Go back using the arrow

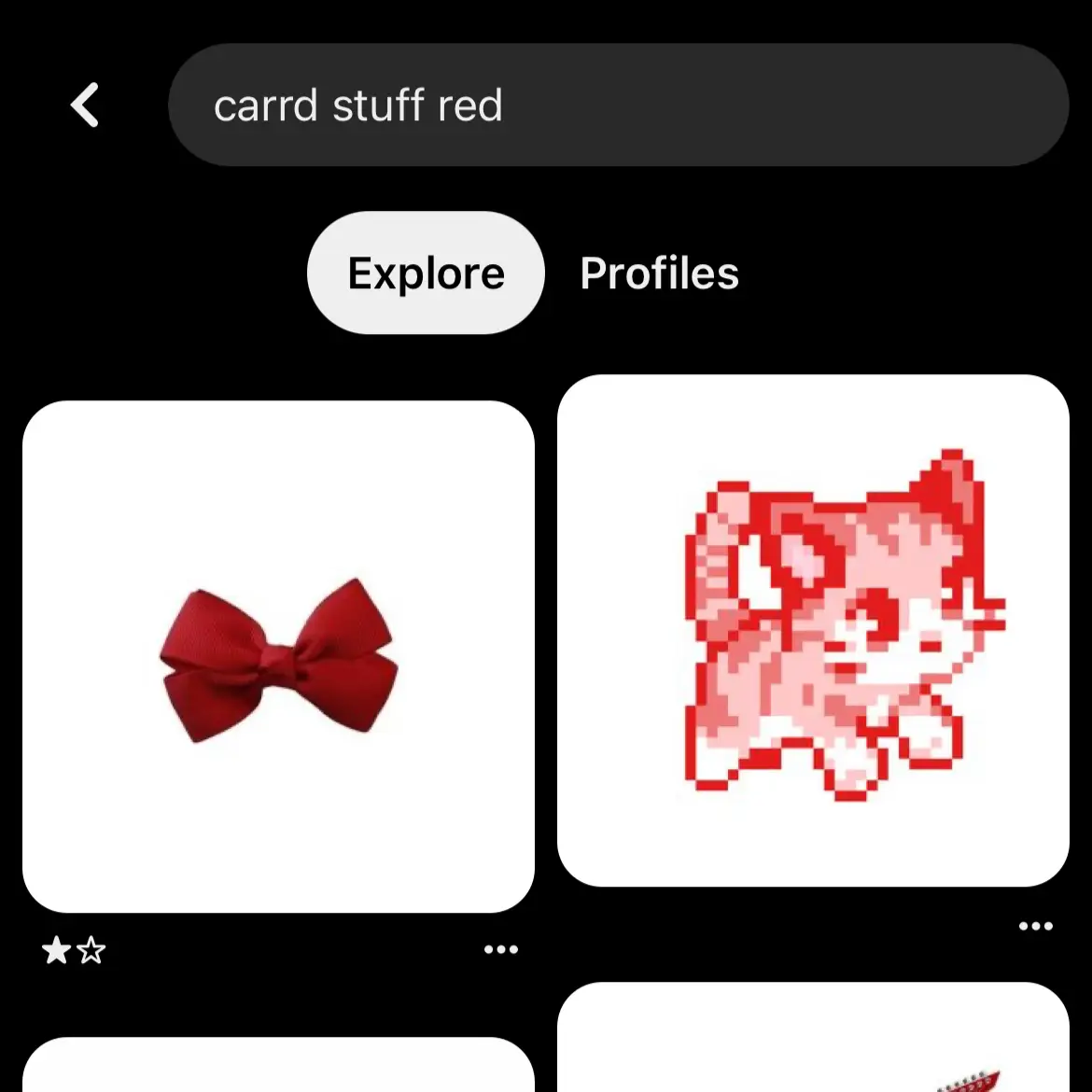click(85, 105)
